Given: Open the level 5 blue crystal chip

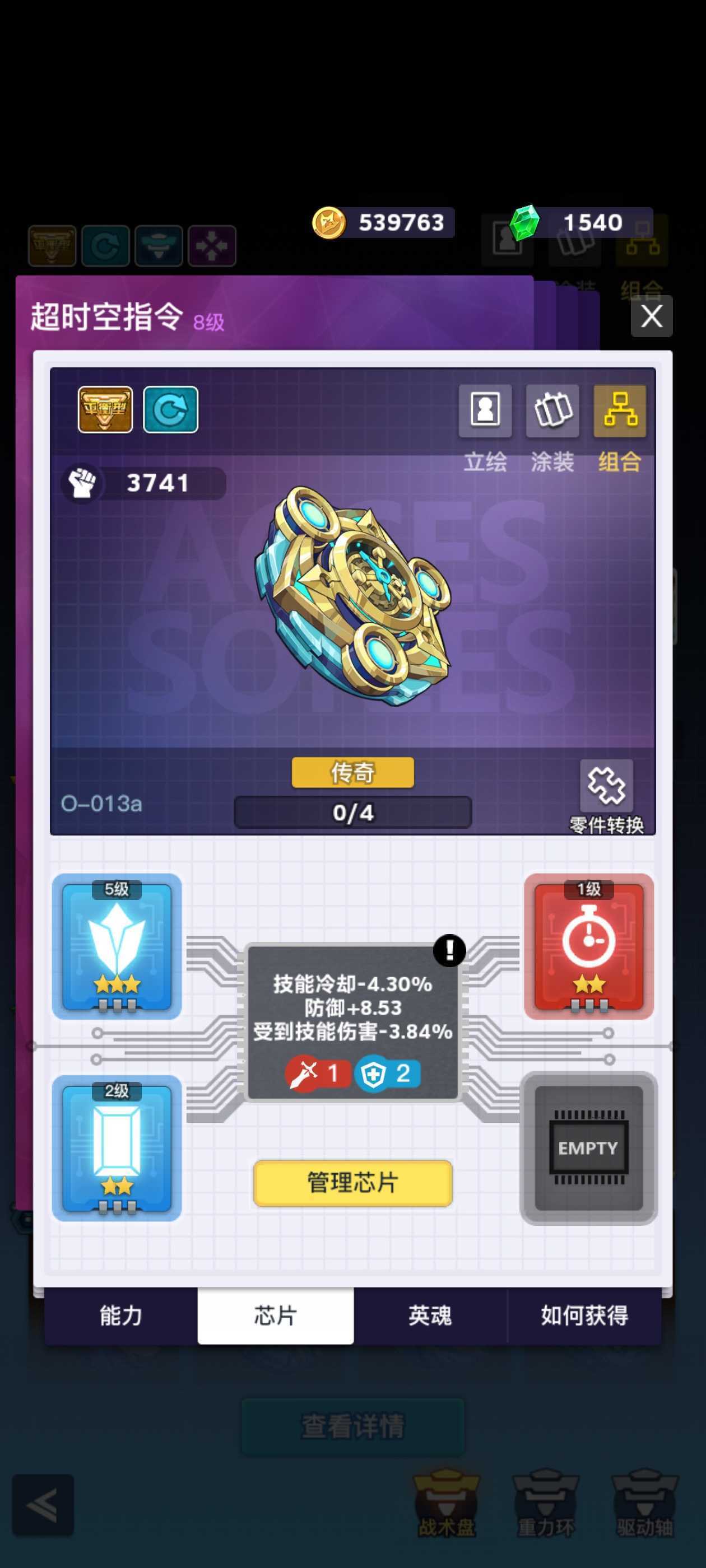Looking at the screenshot, I should pos(117,946).
